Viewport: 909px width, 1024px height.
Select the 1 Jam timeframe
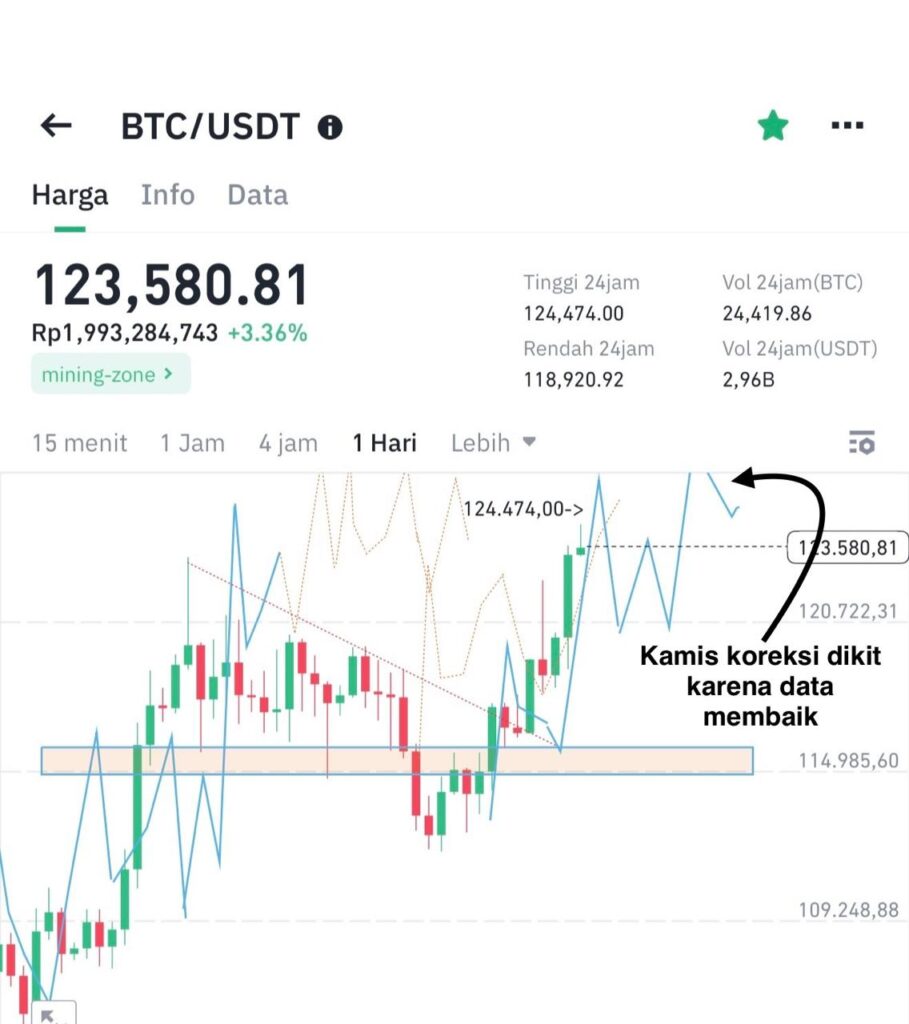tap(192, 443)
